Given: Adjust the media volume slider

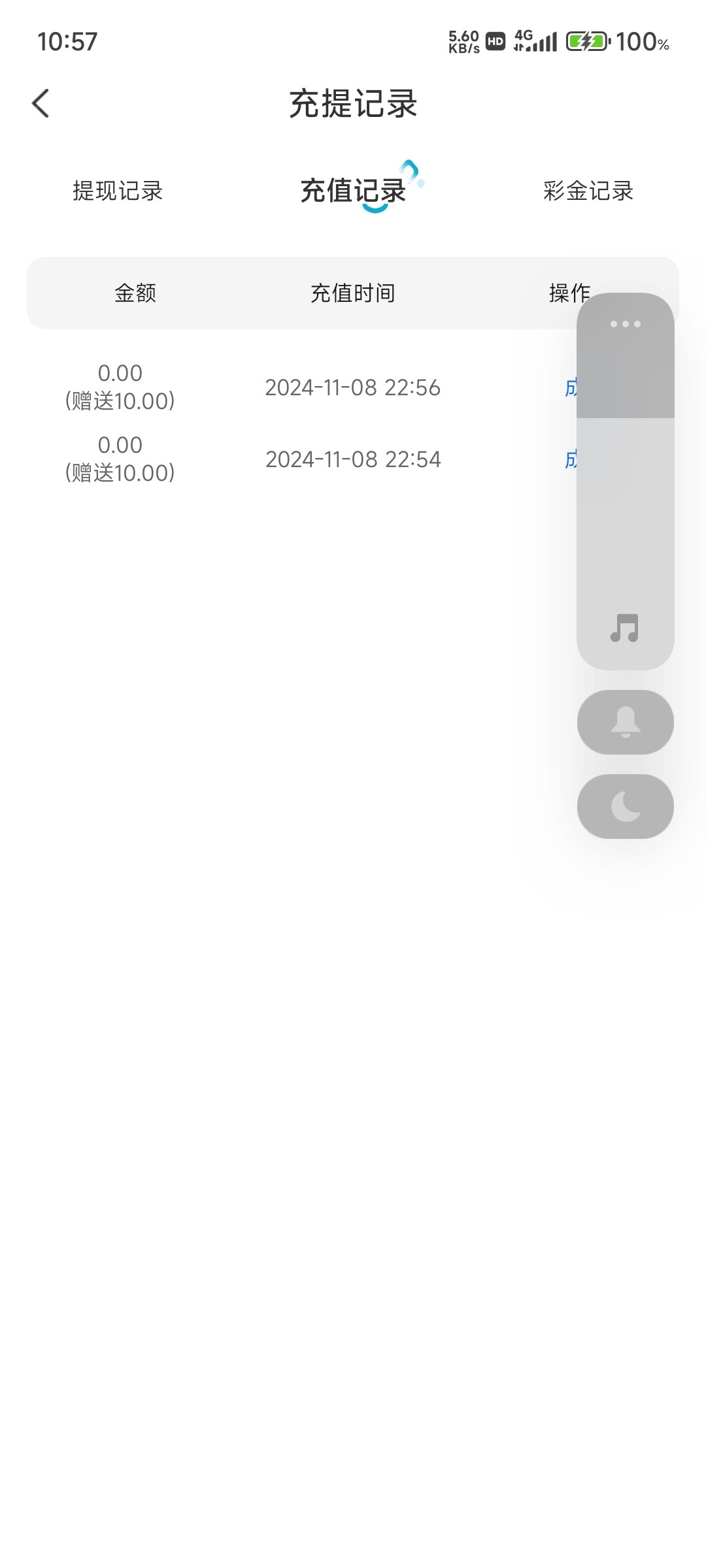Looking at the screenshot, I should pyautogui.click(x=626, y=481).
